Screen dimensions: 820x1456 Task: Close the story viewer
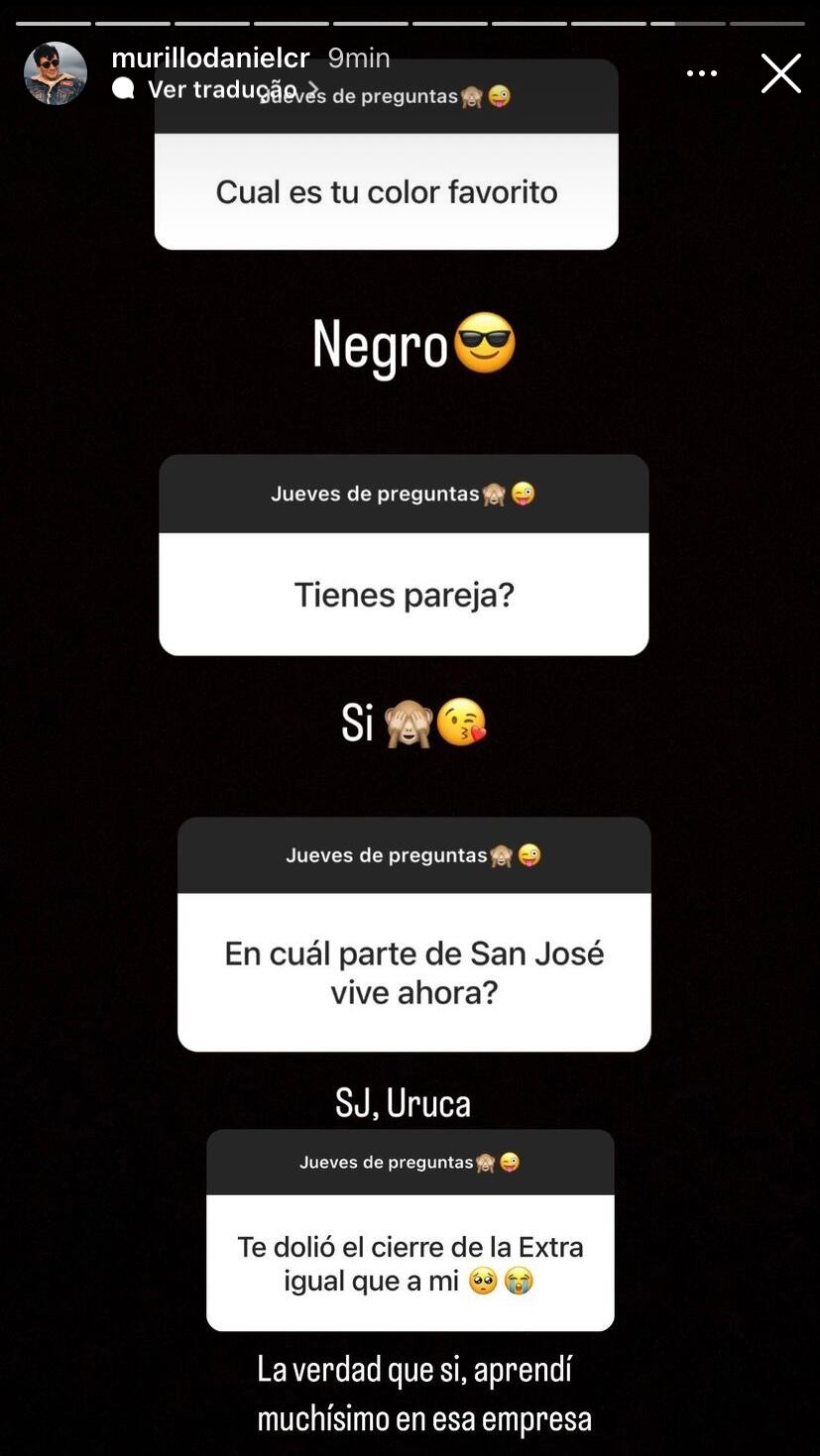(780, 73)
